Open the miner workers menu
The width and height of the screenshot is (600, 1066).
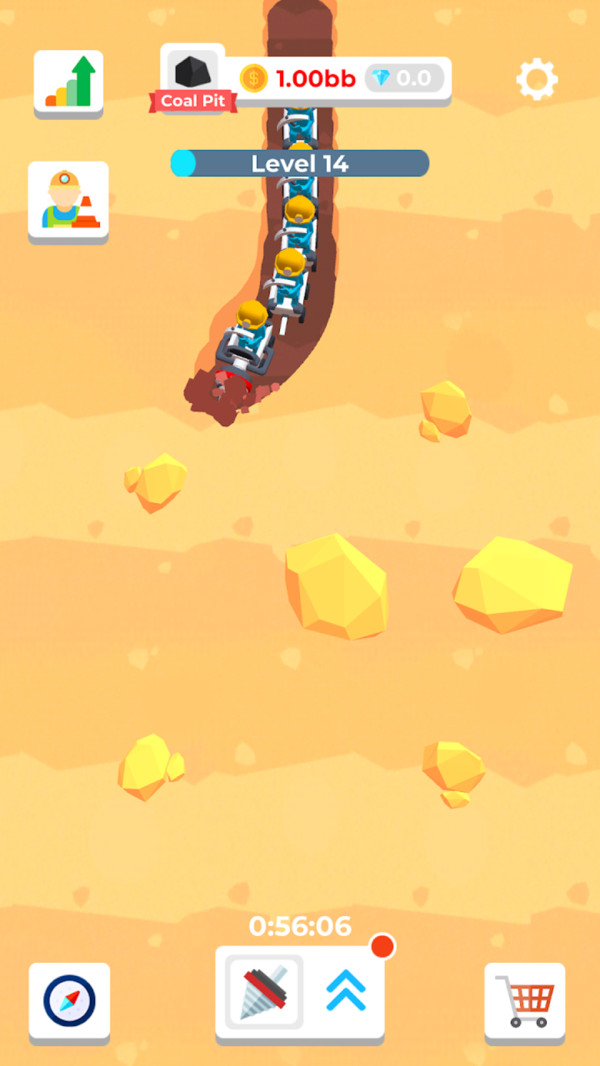pos(68,201)
